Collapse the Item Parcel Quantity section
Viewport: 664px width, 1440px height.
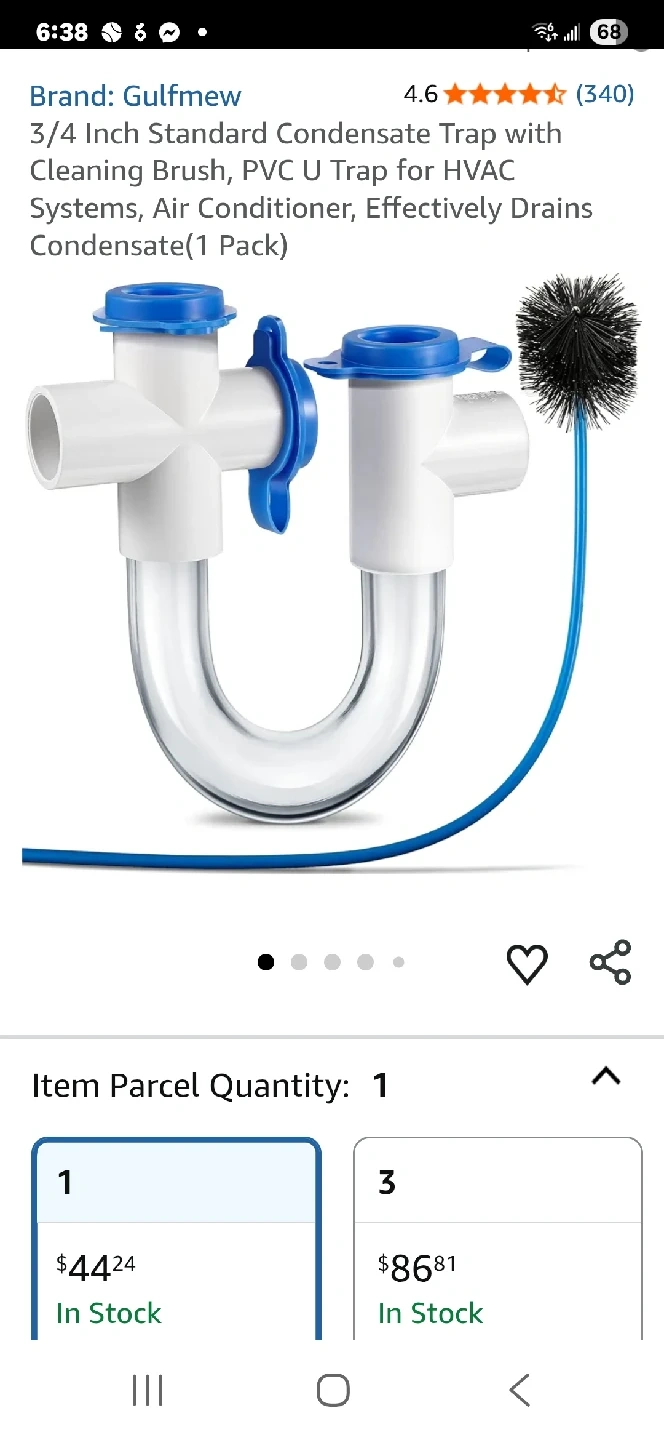tap(606, 1077)
